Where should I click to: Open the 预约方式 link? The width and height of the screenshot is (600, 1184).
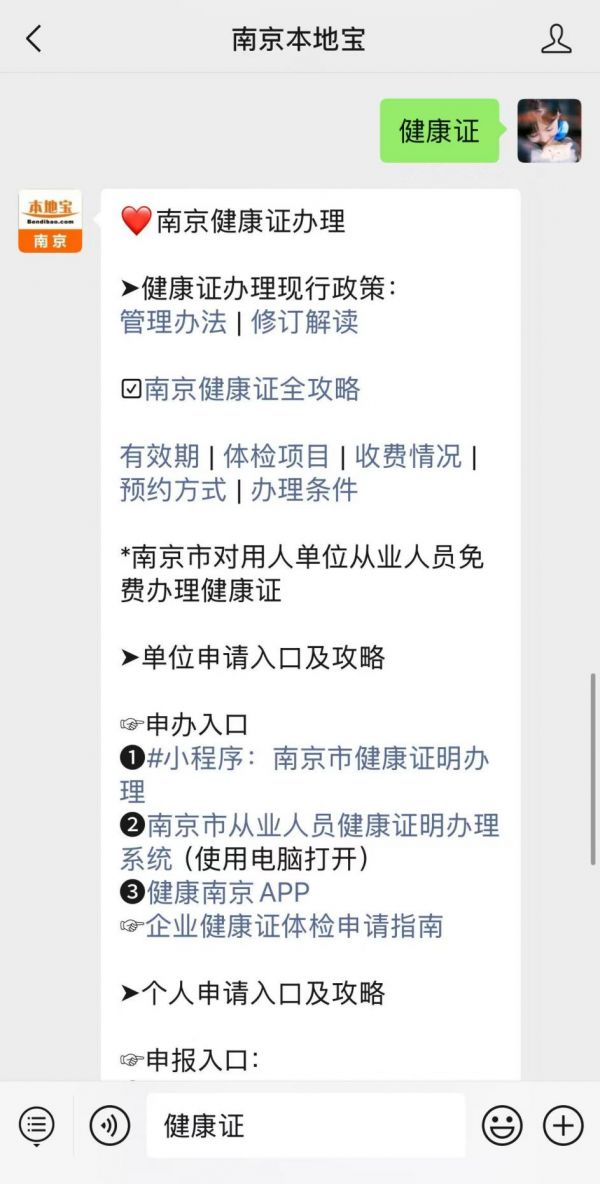coord(173,490)
